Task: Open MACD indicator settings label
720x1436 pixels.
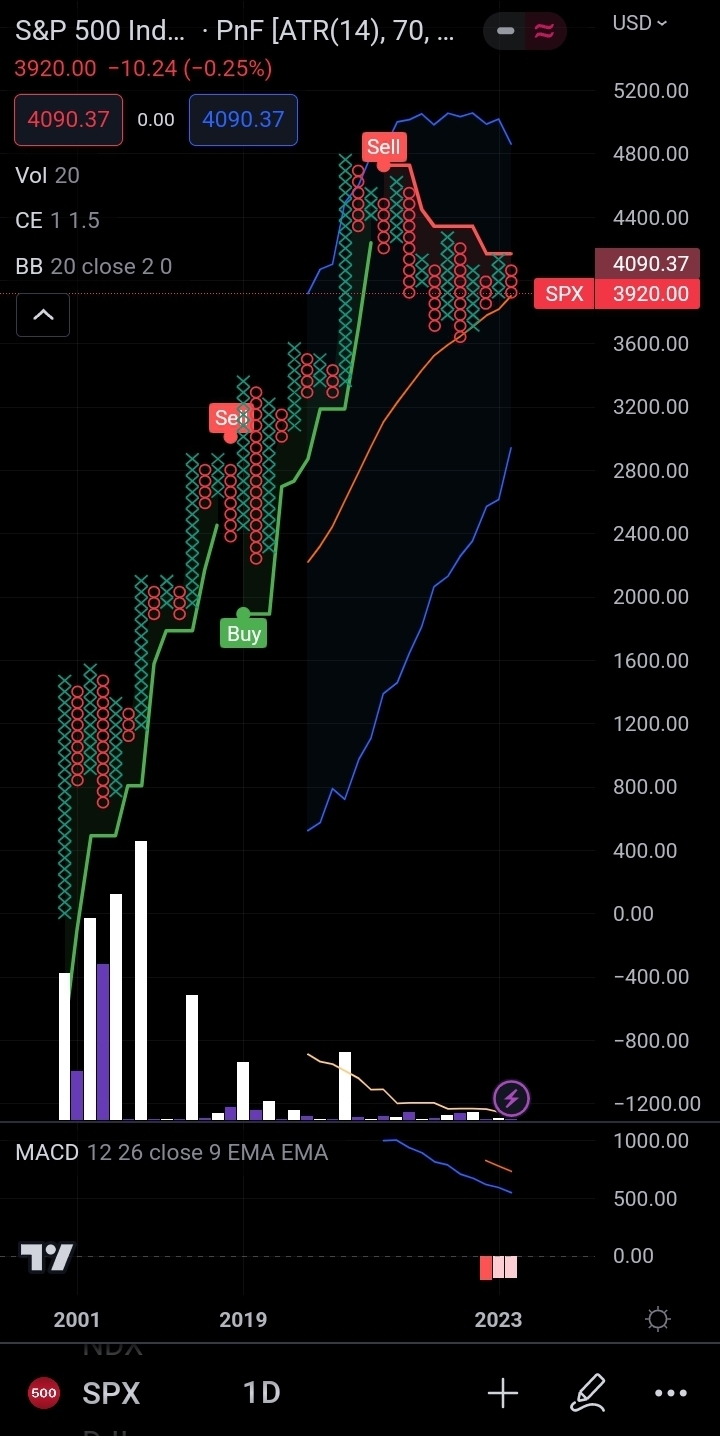Action: pyautogui.click(x=171, y=1152)
